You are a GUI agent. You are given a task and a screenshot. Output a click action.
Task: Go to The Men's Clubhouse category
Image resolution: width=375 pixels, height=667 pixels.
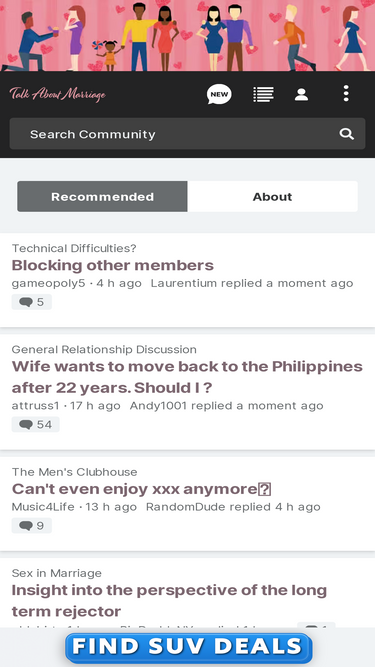tap(74, 472)
